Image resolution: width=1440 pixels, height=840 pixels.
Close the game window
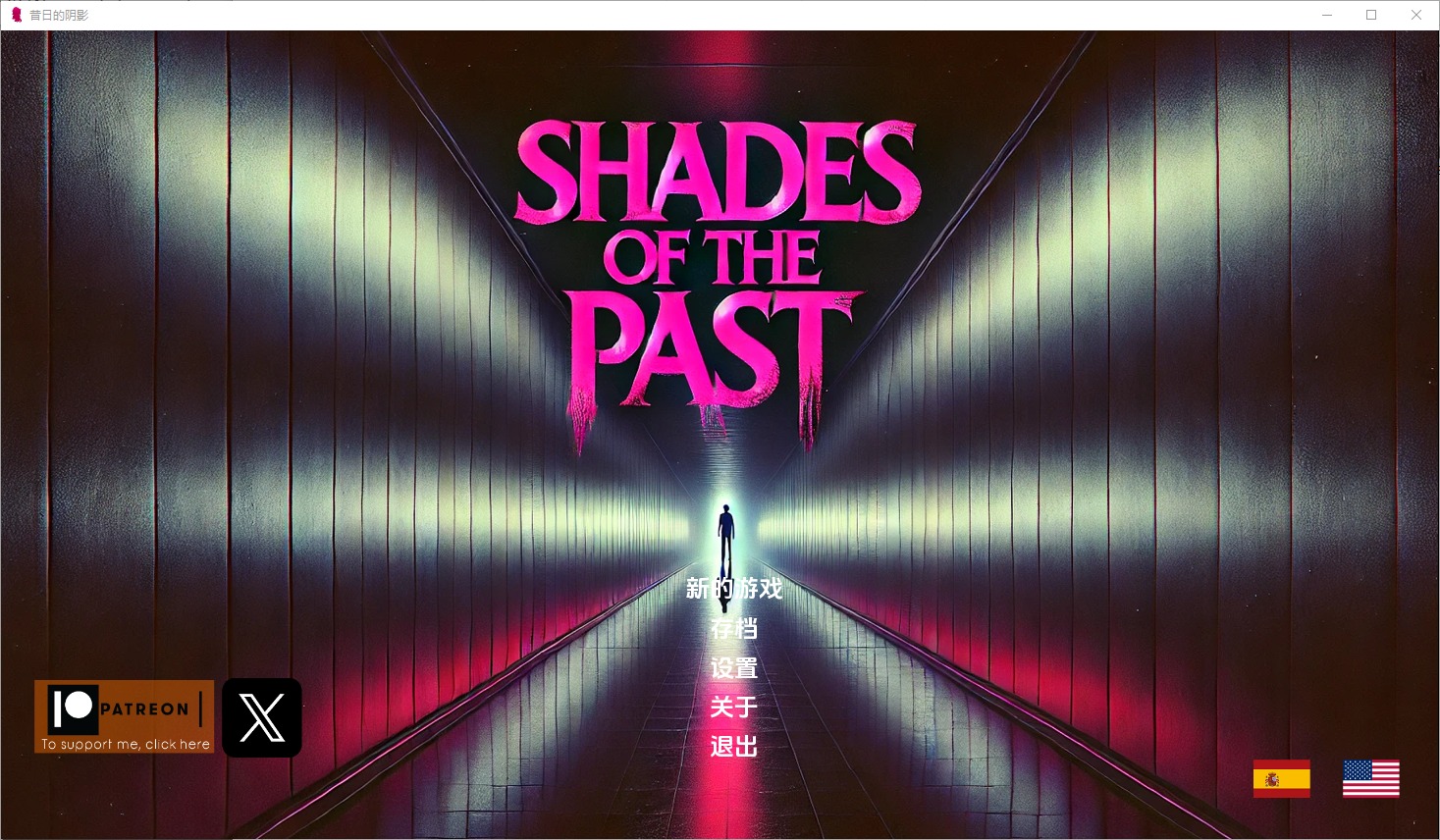point(1415,15)
